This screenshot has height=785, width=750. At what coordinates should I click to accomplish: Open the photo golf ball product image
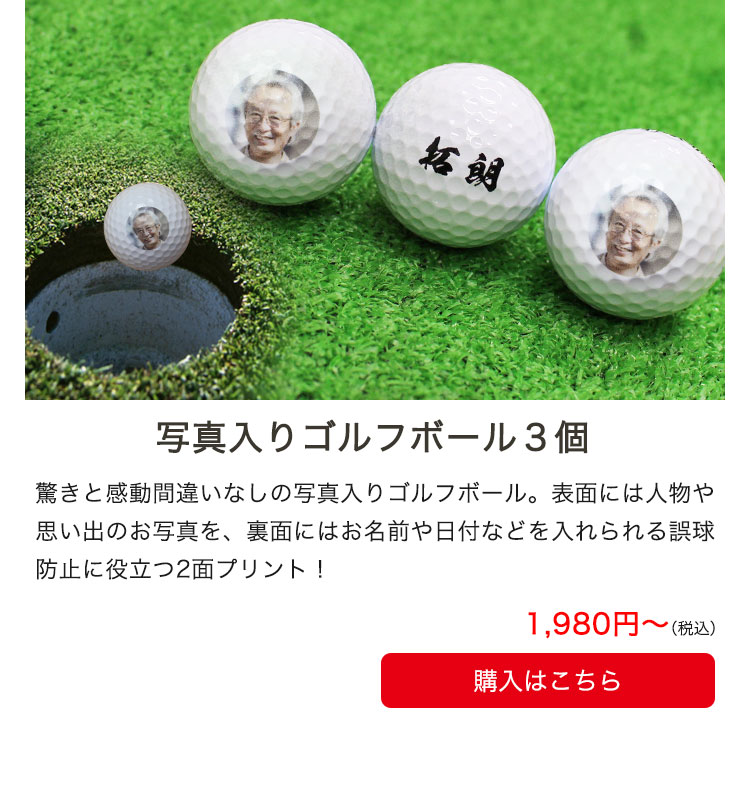pyautogui.click(x=375, y=200)
